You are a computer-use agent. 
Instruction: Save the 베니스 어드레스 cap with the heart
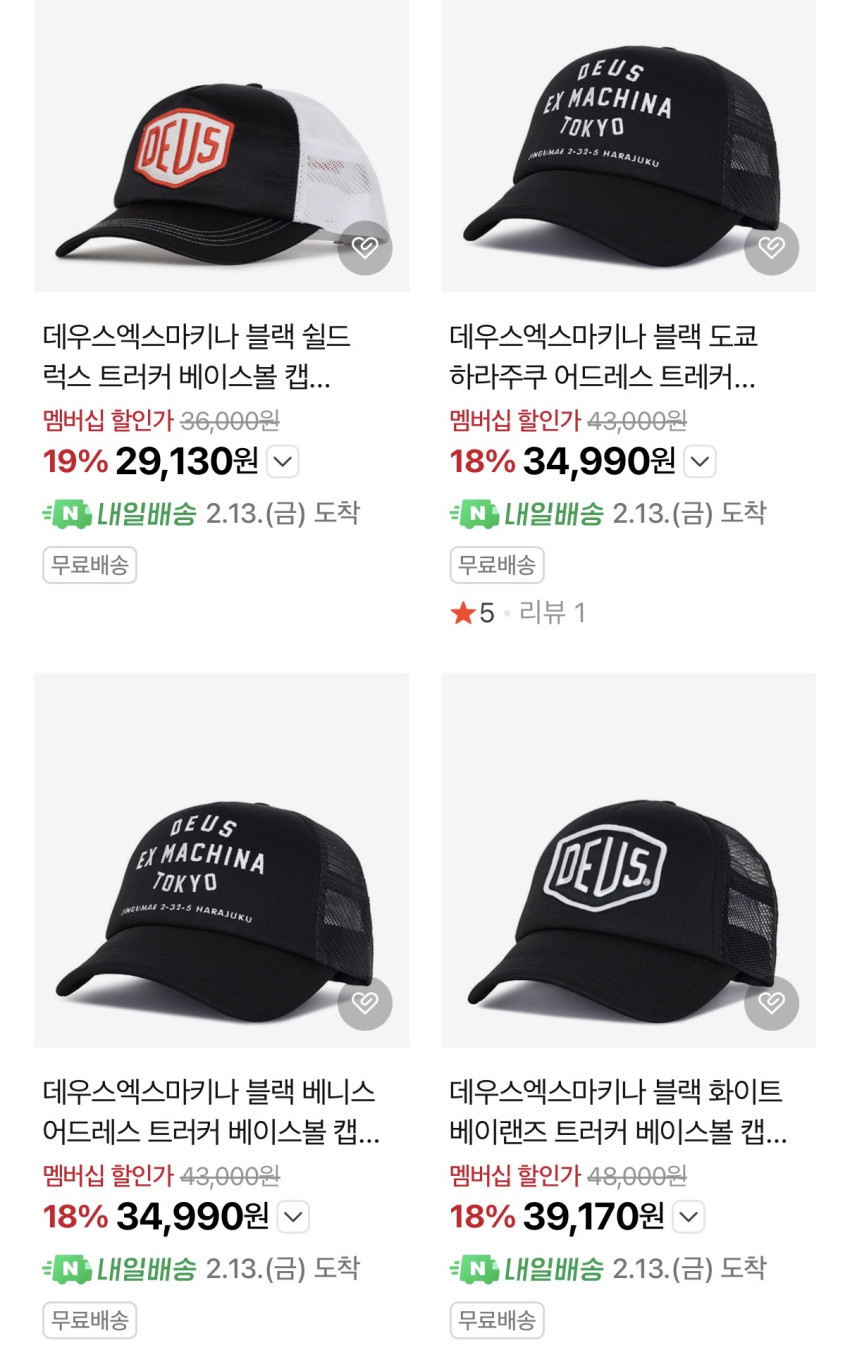365,1002
